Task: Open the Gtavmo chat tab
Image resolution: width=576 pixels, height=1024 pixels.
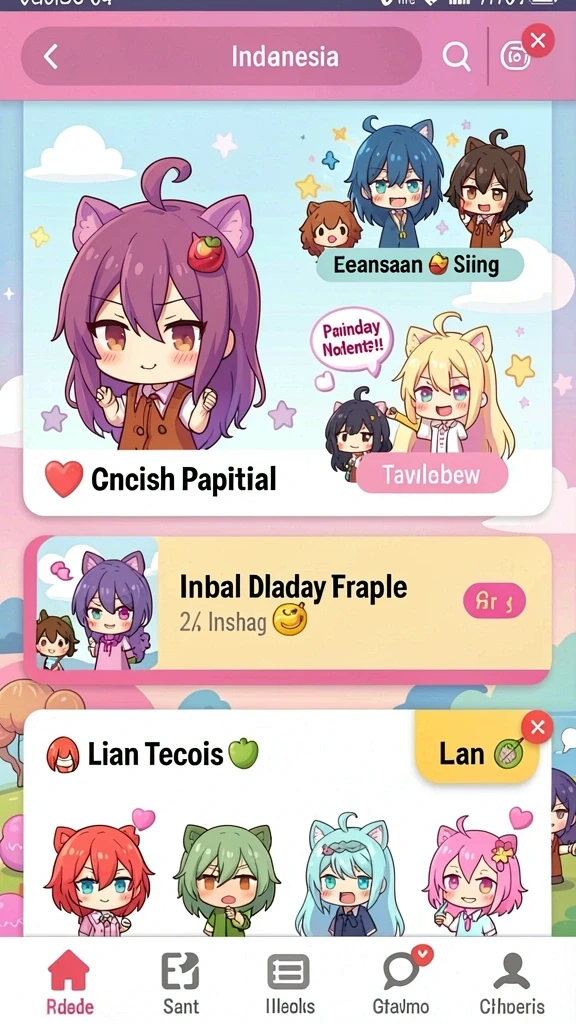Action: click(401, 981)
